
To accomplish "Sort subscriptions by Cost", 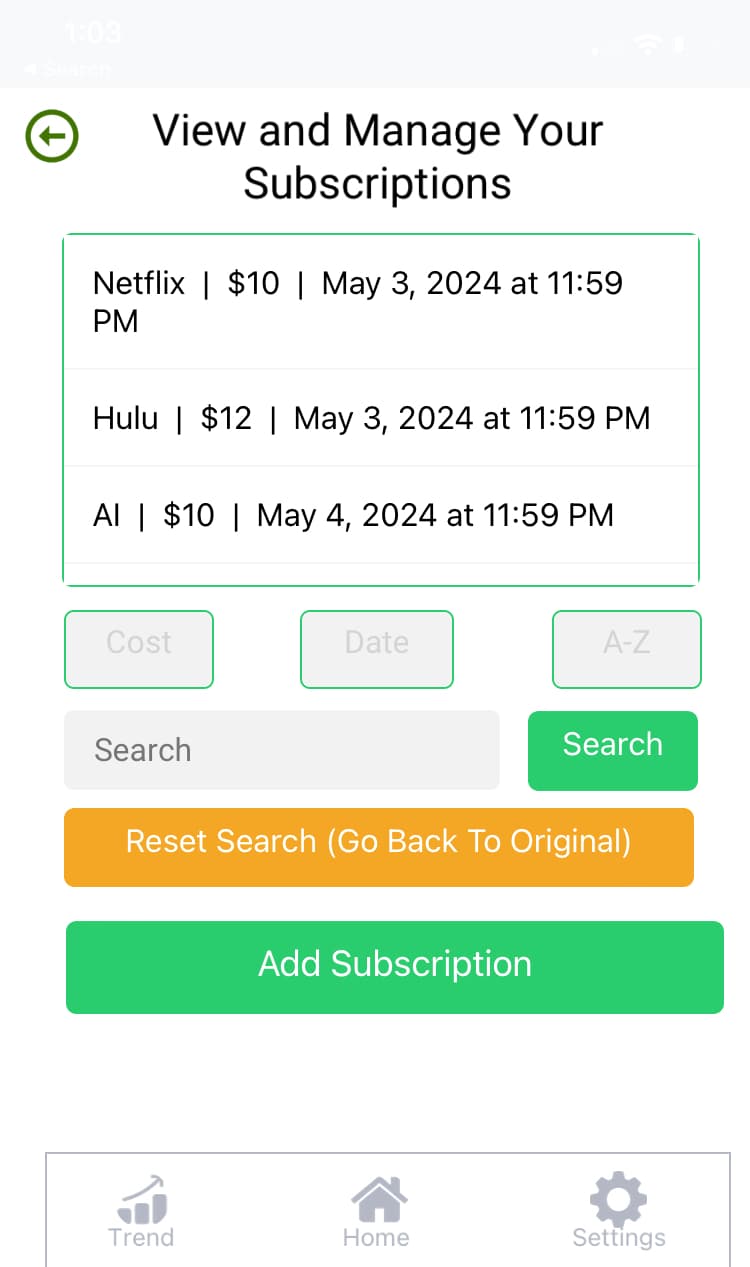I will 138,649.
